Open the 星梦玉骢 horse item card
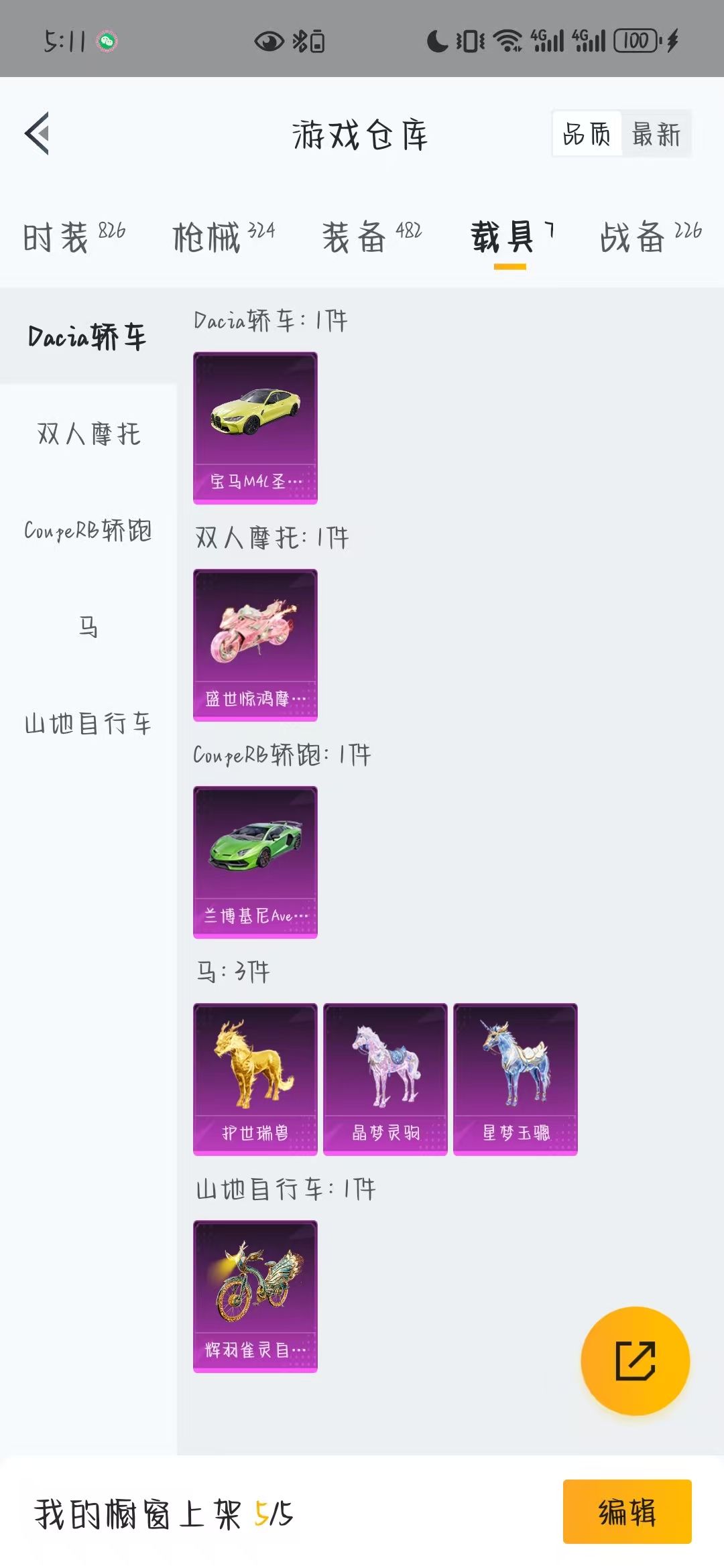 click(516, 1080)
